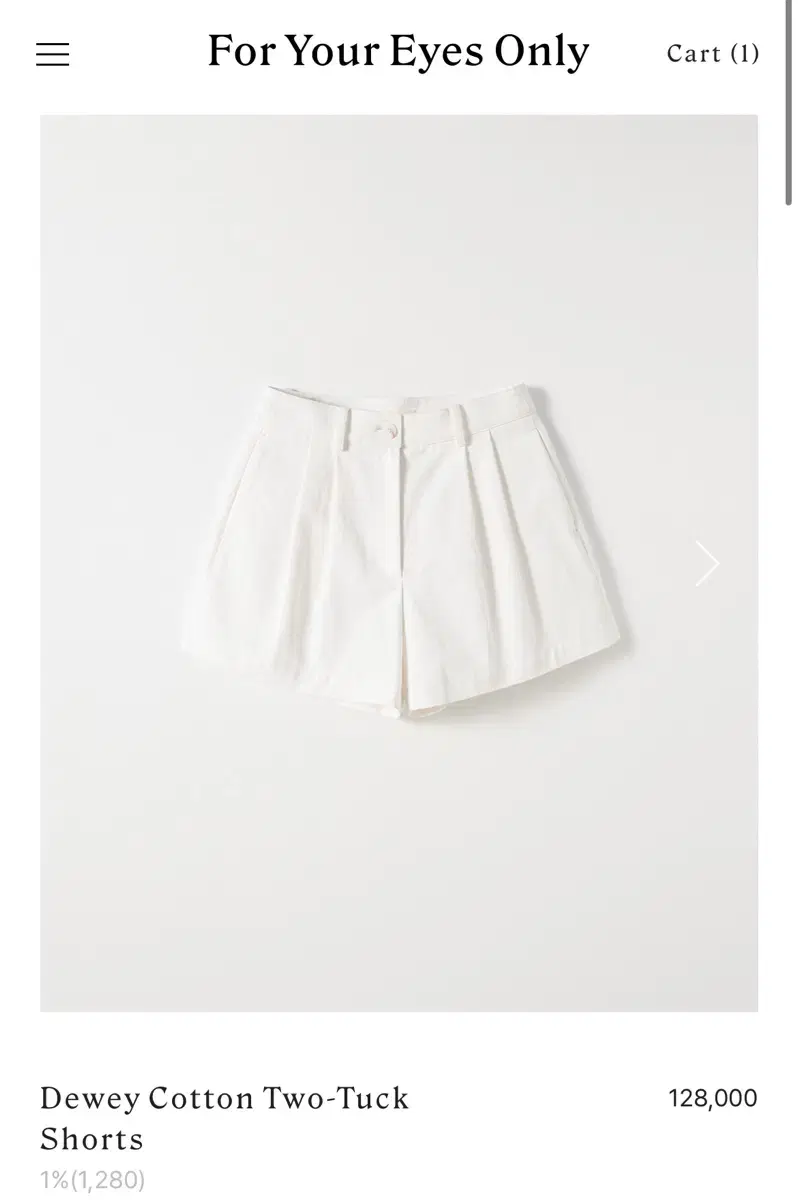The height and width of the screenshot is (1200, 798).
Task: Open the site drawer from the top-left icon
Action: coord(54,54)
